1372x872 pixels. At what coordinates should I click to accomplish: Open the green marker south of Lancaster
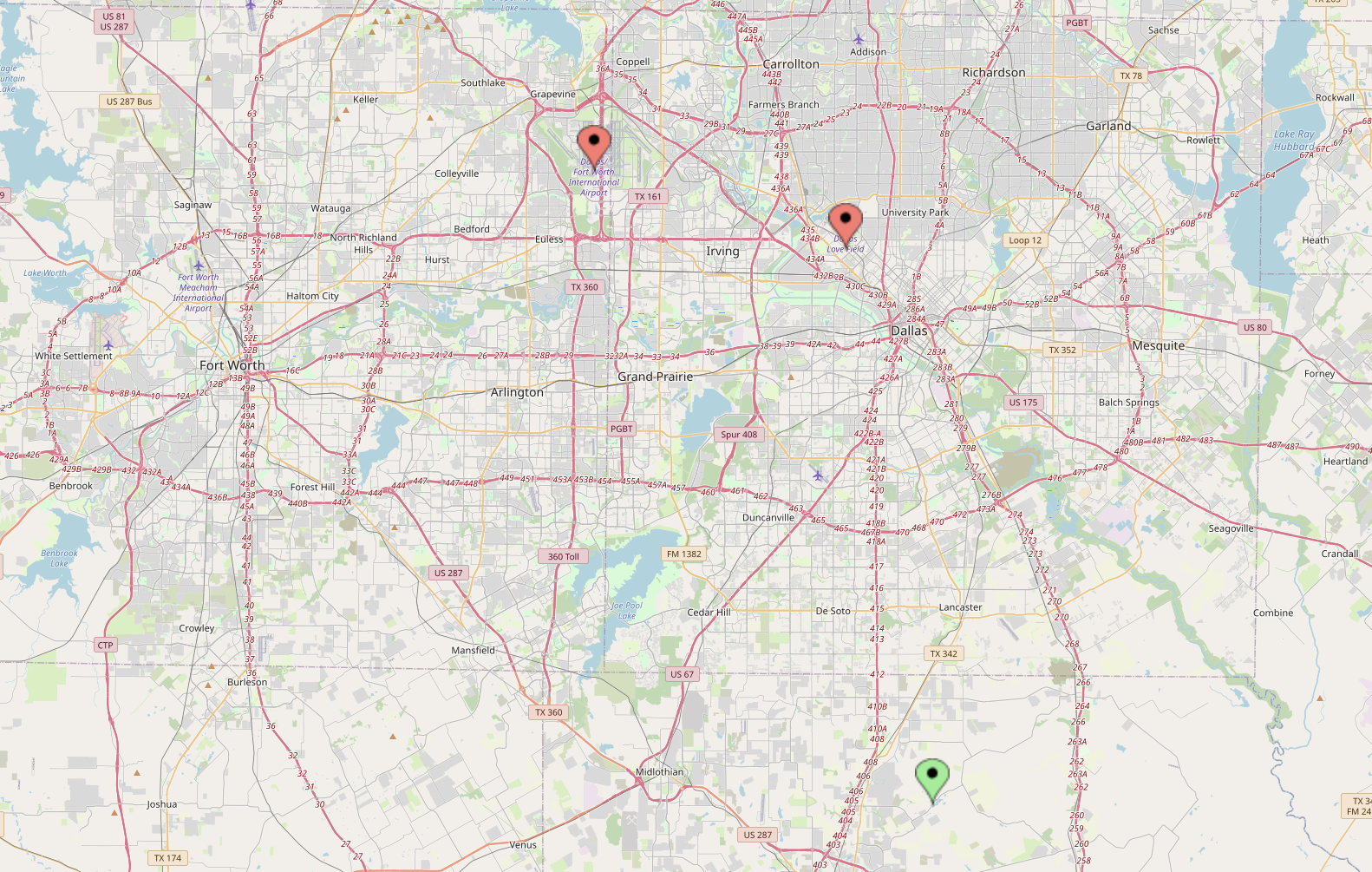point(932,777)
